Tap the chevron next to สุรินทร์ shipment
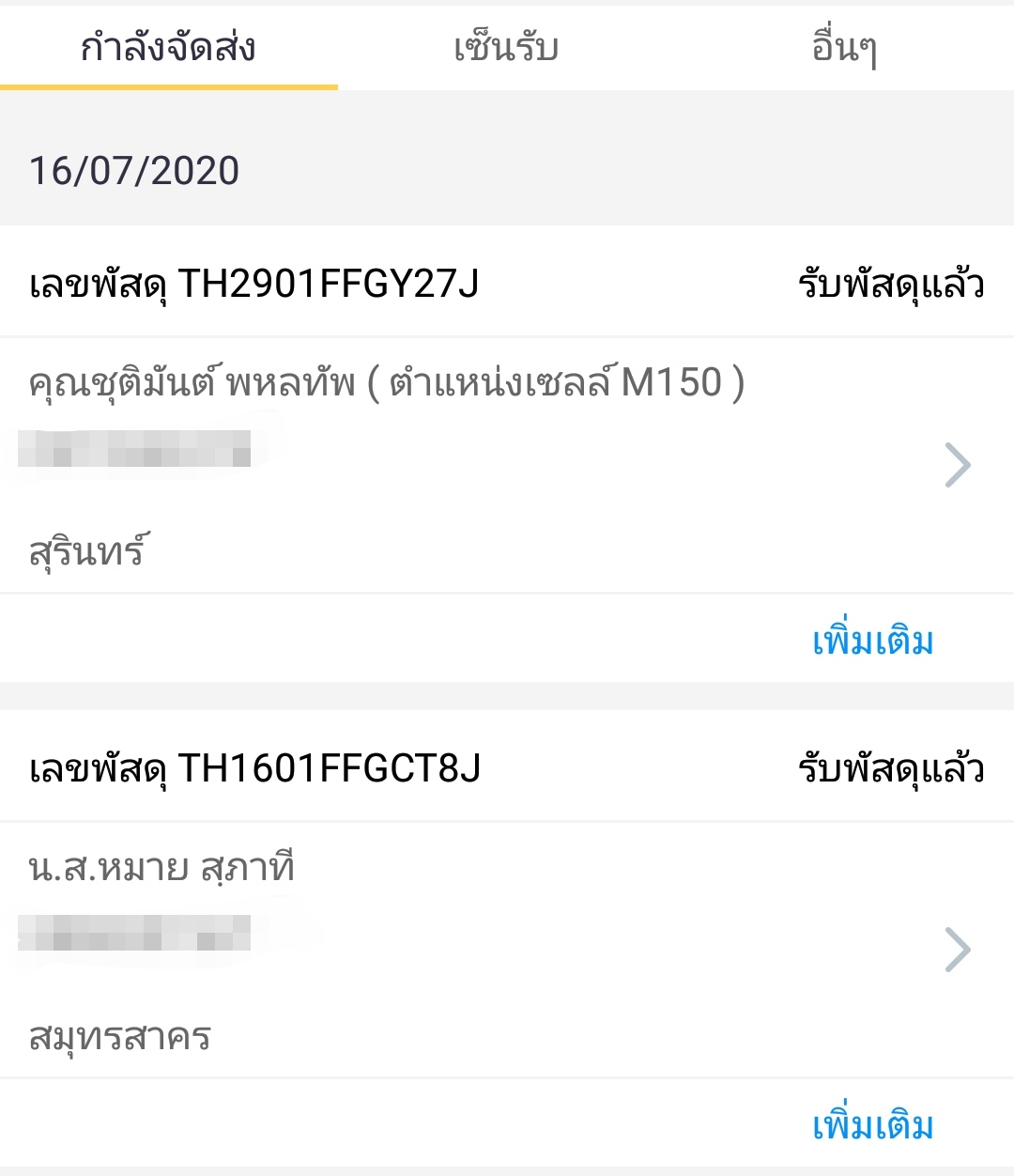 click(957, 462)
